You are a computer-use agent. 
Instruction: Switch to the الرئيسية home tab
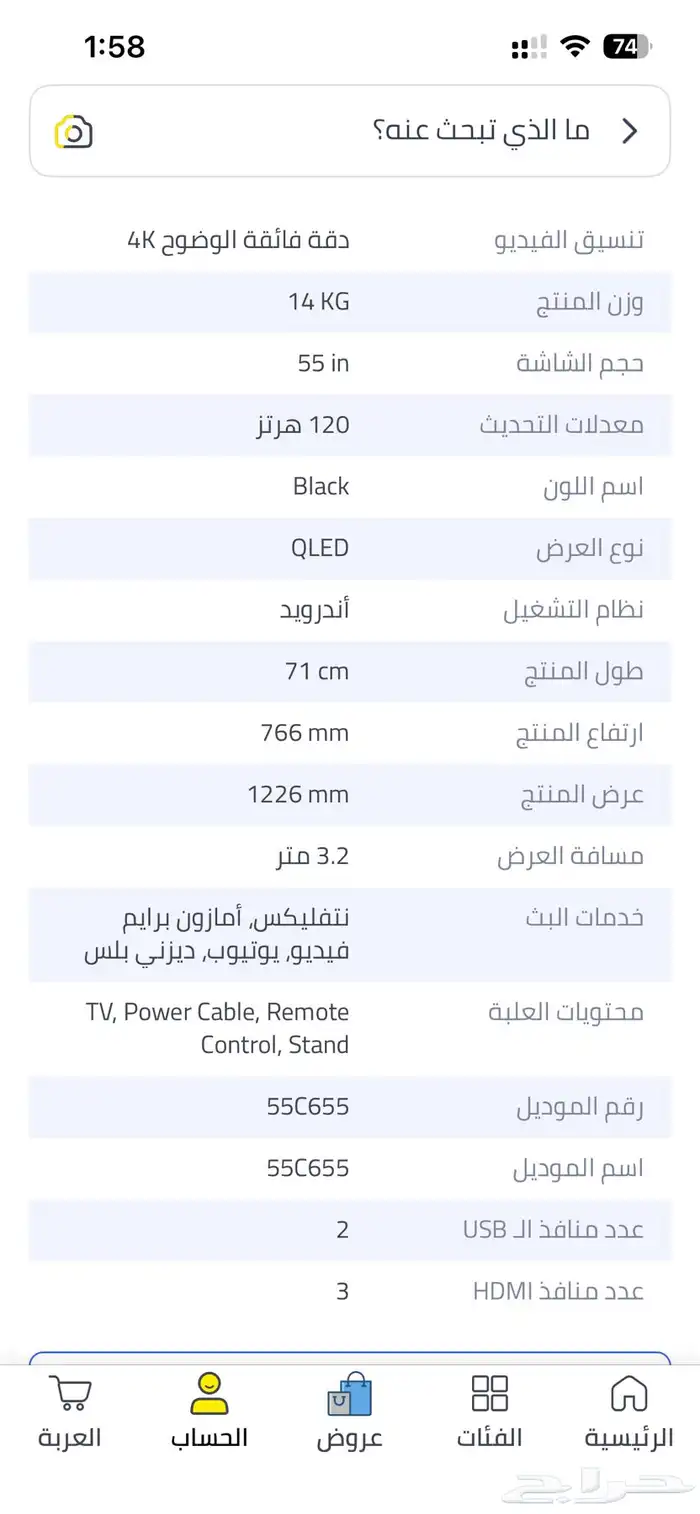pyautogui.click(x=628, y=1412)
